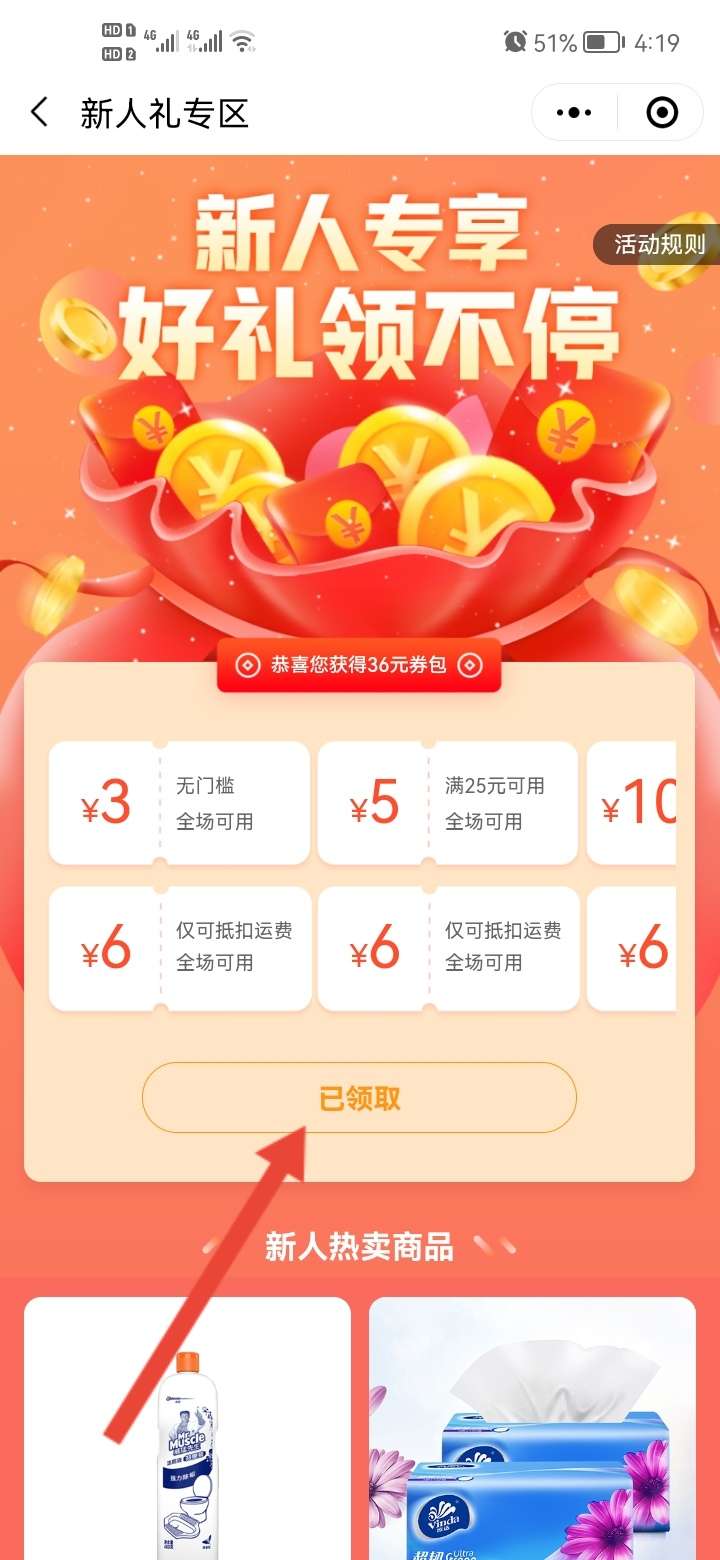Select the ¥5 满25元可用 coupon
Image resolution: width=720 pixels, height=1560 pixels.
pyautogui.click(x=447, y=803)
